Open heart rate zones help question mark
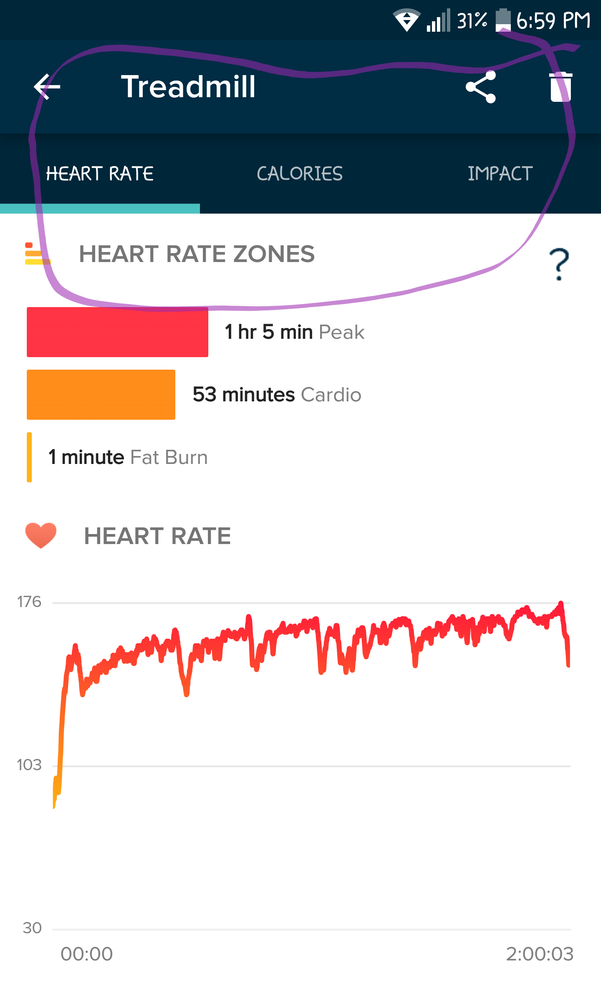Screen dimensions: 601x998 tap(559, 265)
